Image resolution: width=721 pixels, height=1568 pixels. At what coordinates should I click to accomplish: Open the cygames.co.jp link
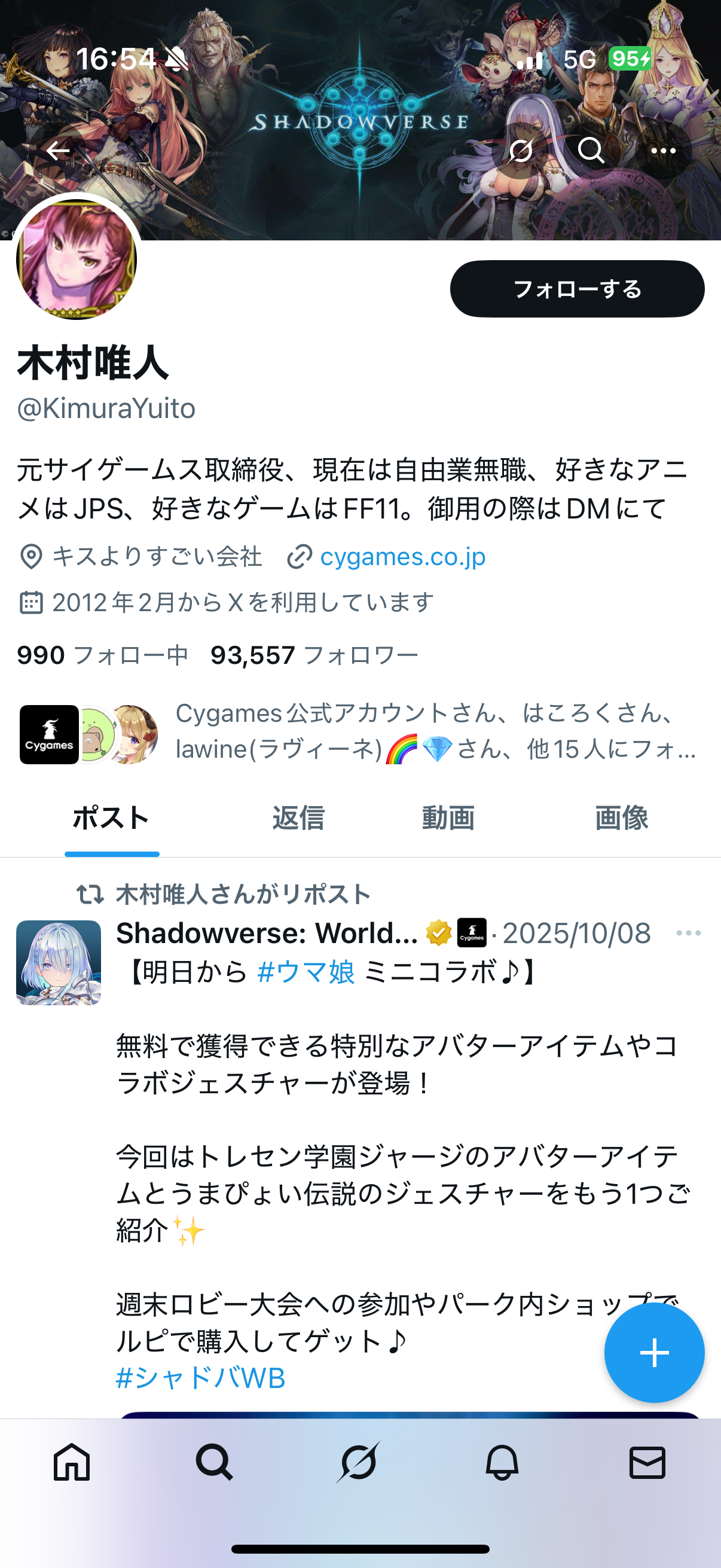point(402,556)
